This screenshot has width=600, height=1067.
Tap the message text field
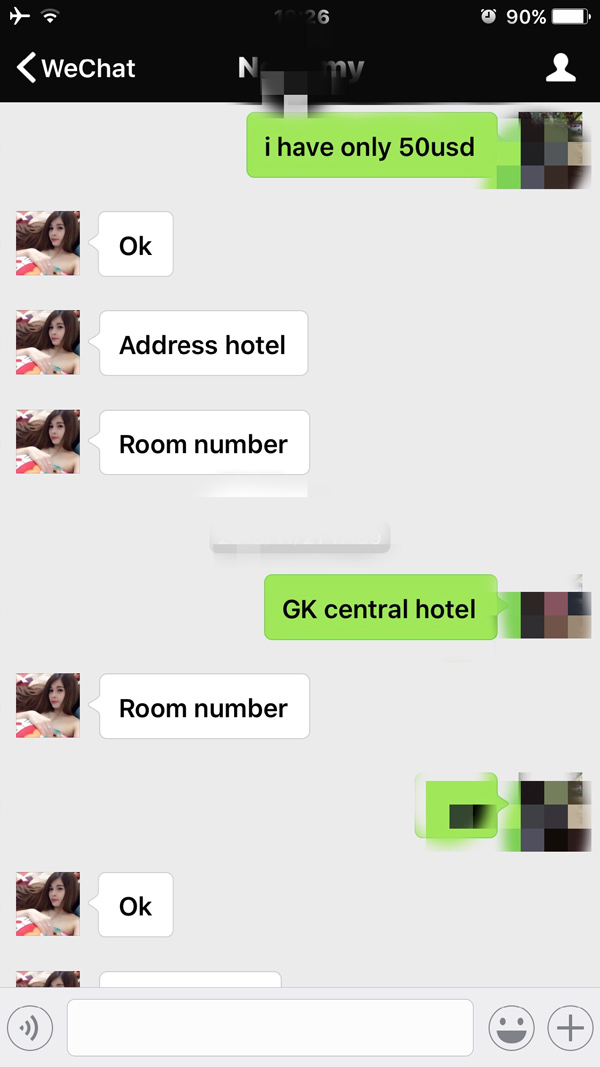click(270, 1027)
